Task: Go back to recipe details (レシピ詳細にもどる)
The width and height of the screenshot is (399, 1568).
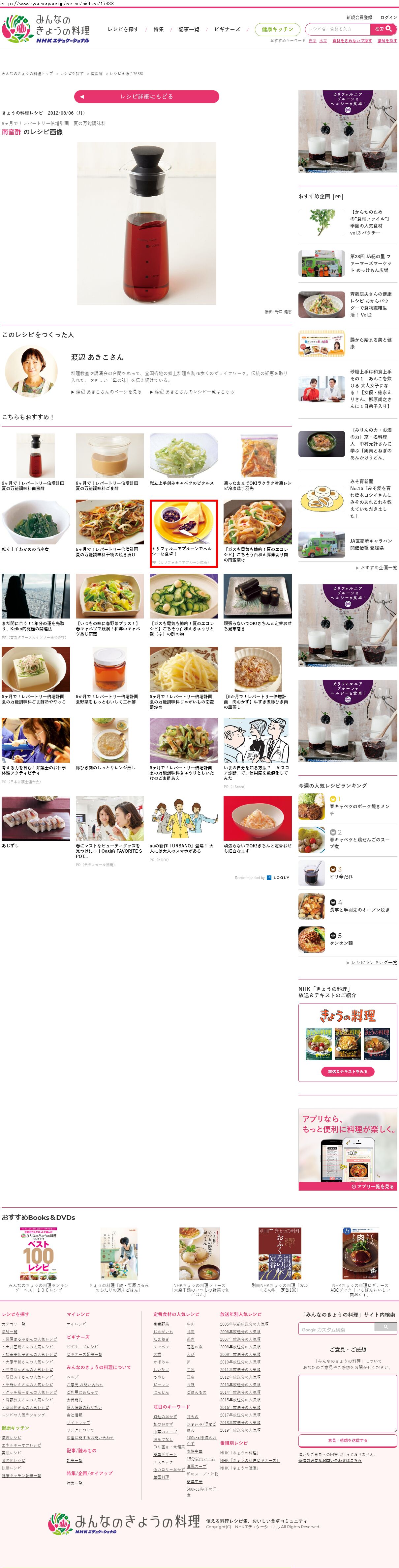Action: pos(146,96)
